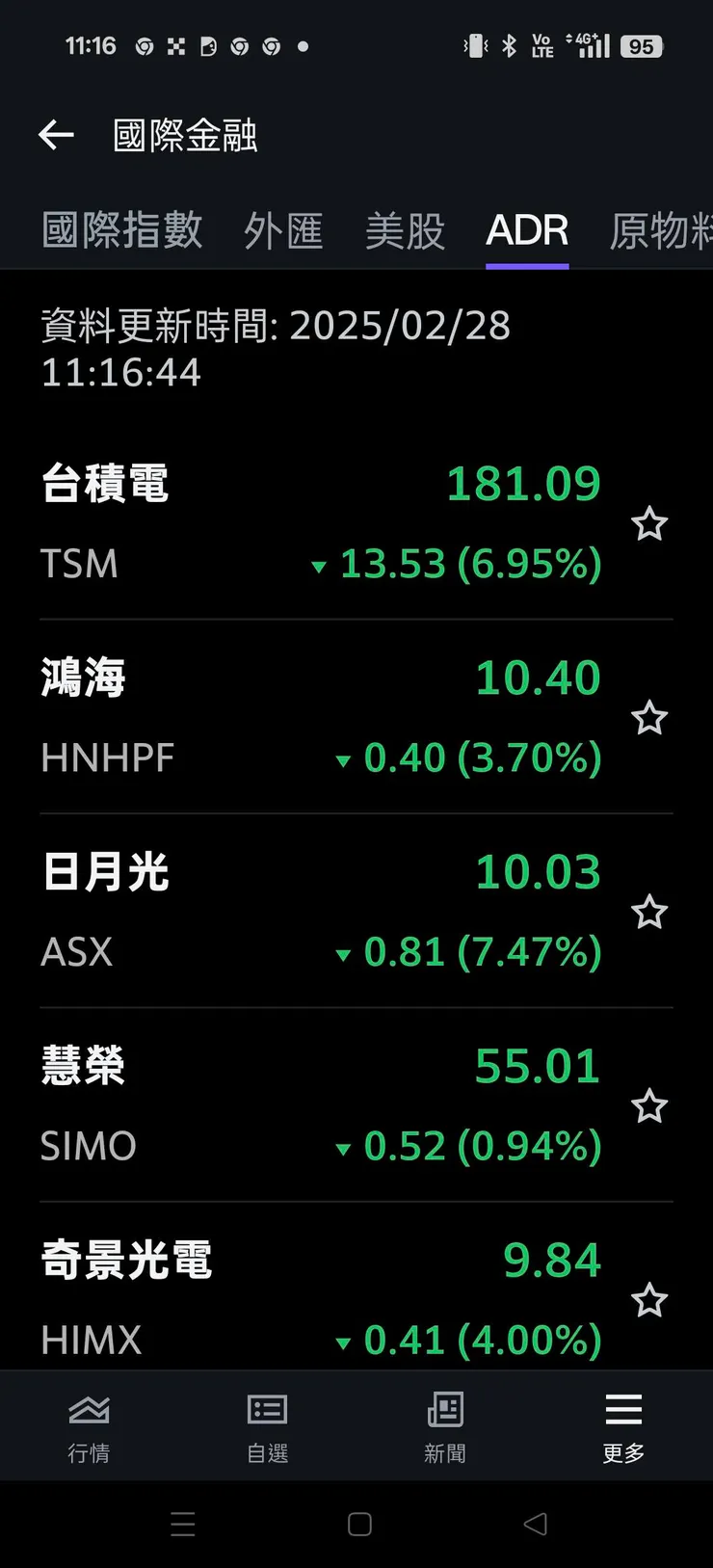Tap the star next to 日月光
713x1568 pixels.
tap(649, 913)
